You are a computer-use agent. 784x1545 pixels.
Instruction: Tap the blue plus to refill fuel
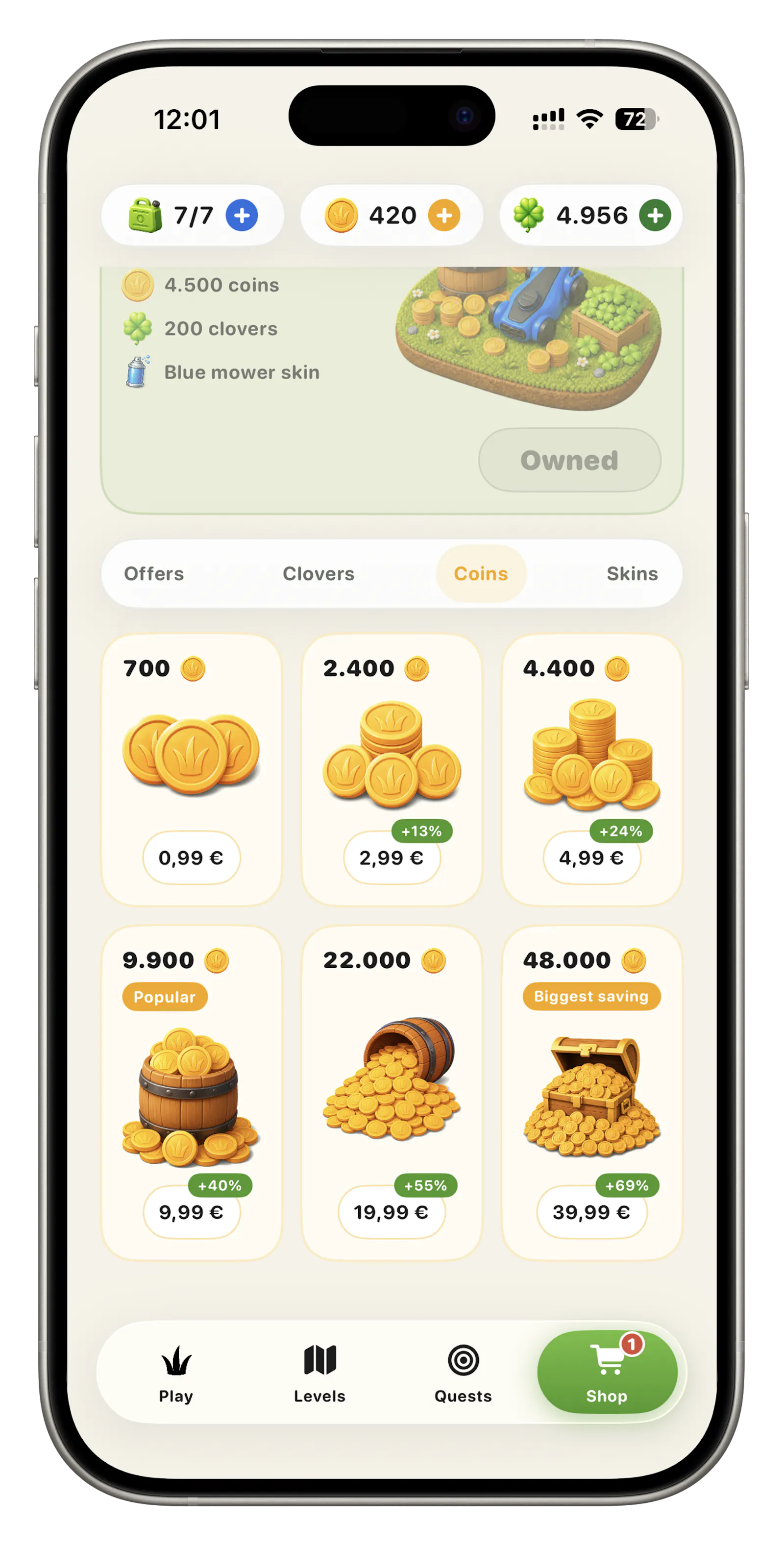click(242, 215)
